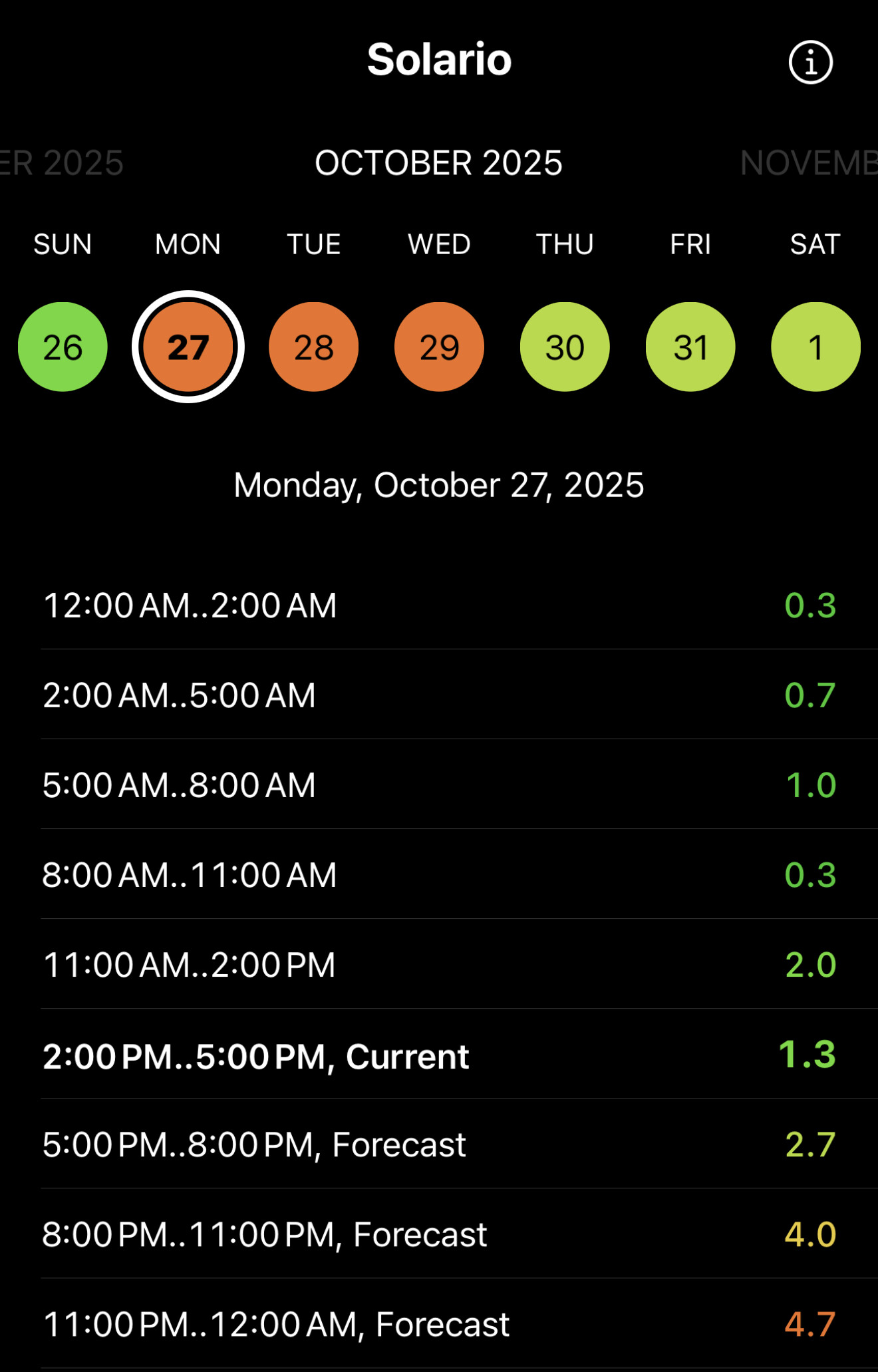This screenshot has width=878, height=1372.
Task: Select Friday the 31st
Action: pos(690,347)
